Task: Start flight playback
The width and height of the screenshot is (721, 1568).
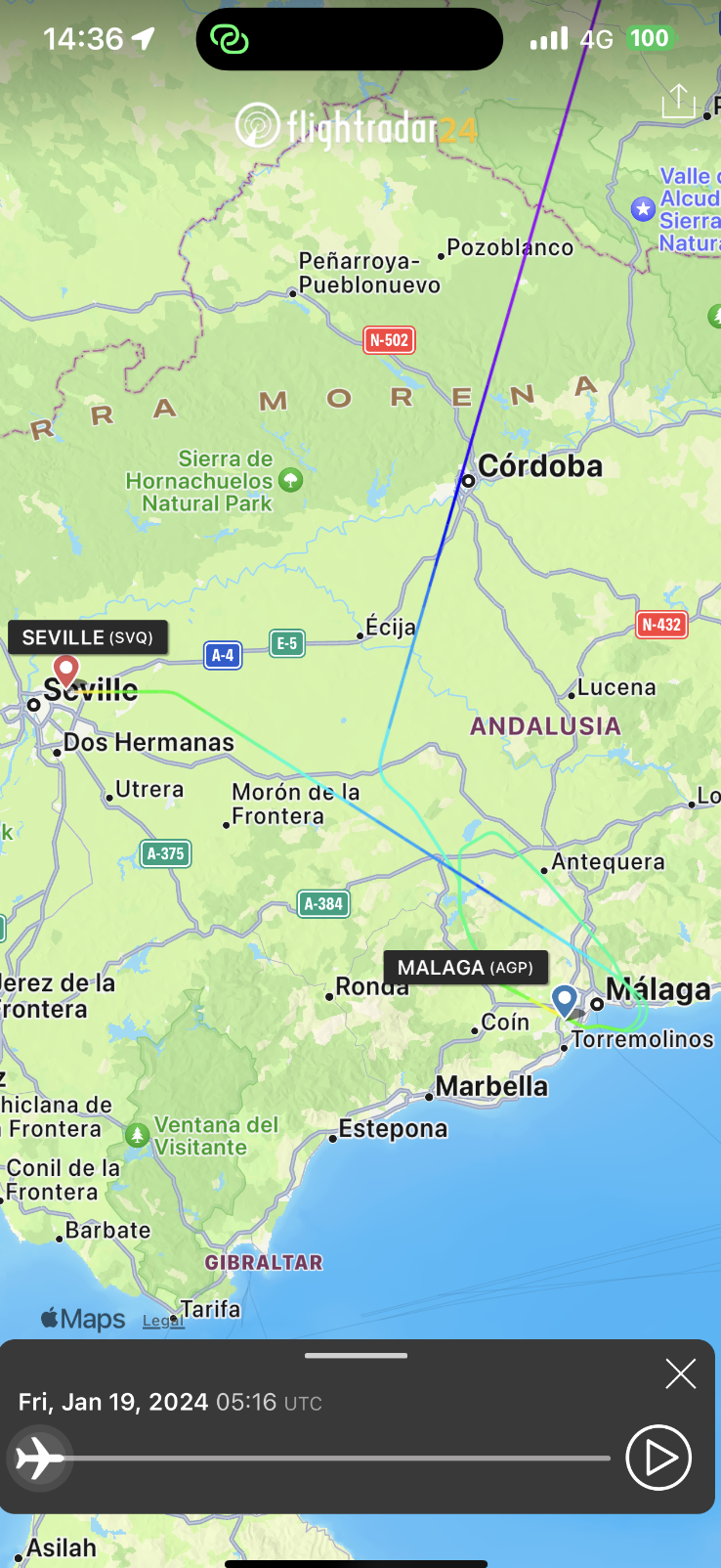Action: 657,1458
